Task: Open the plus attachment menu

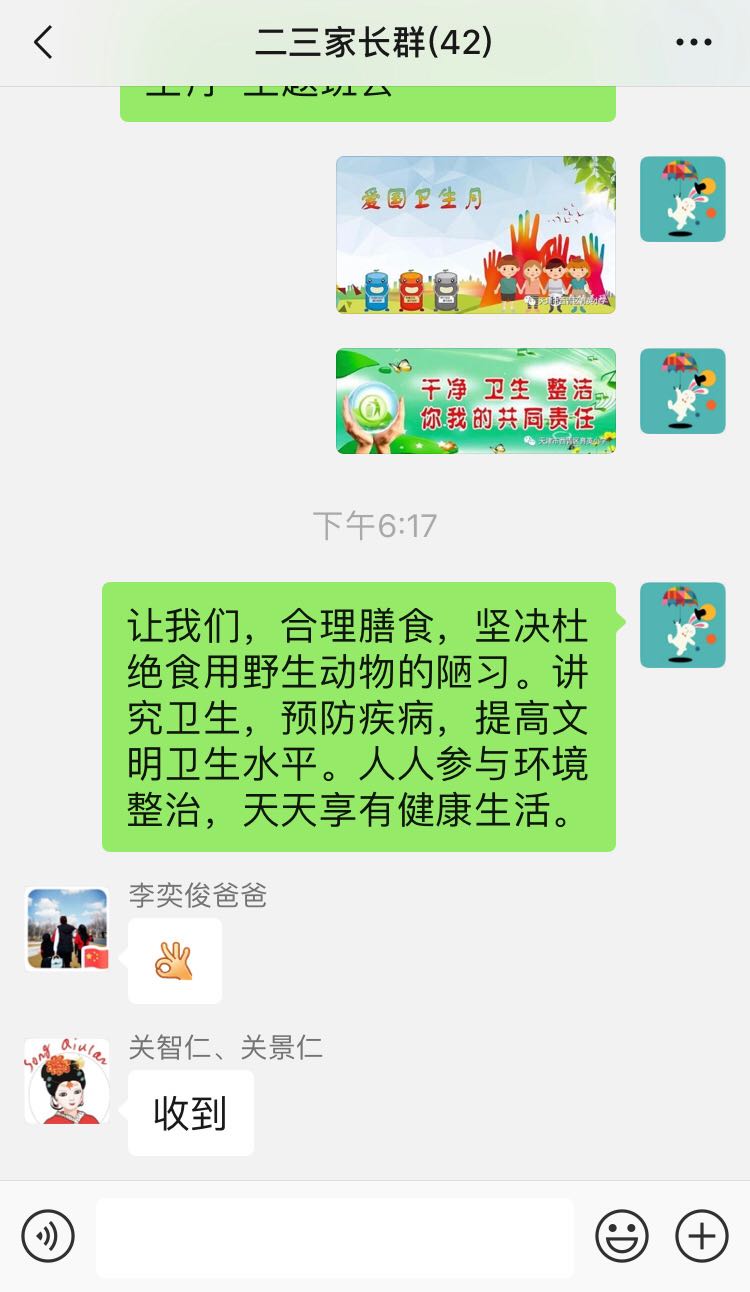Action: coord(701,1236)
